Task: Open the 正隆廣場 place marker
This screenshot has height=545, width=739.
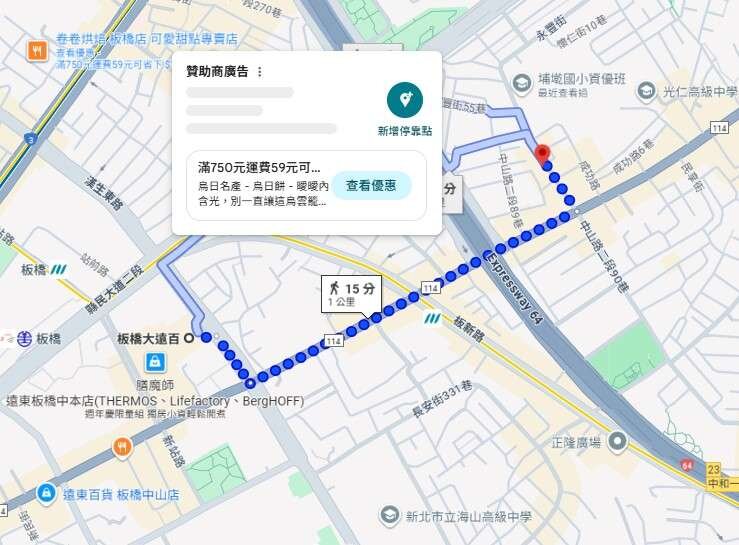Action: 618,441
